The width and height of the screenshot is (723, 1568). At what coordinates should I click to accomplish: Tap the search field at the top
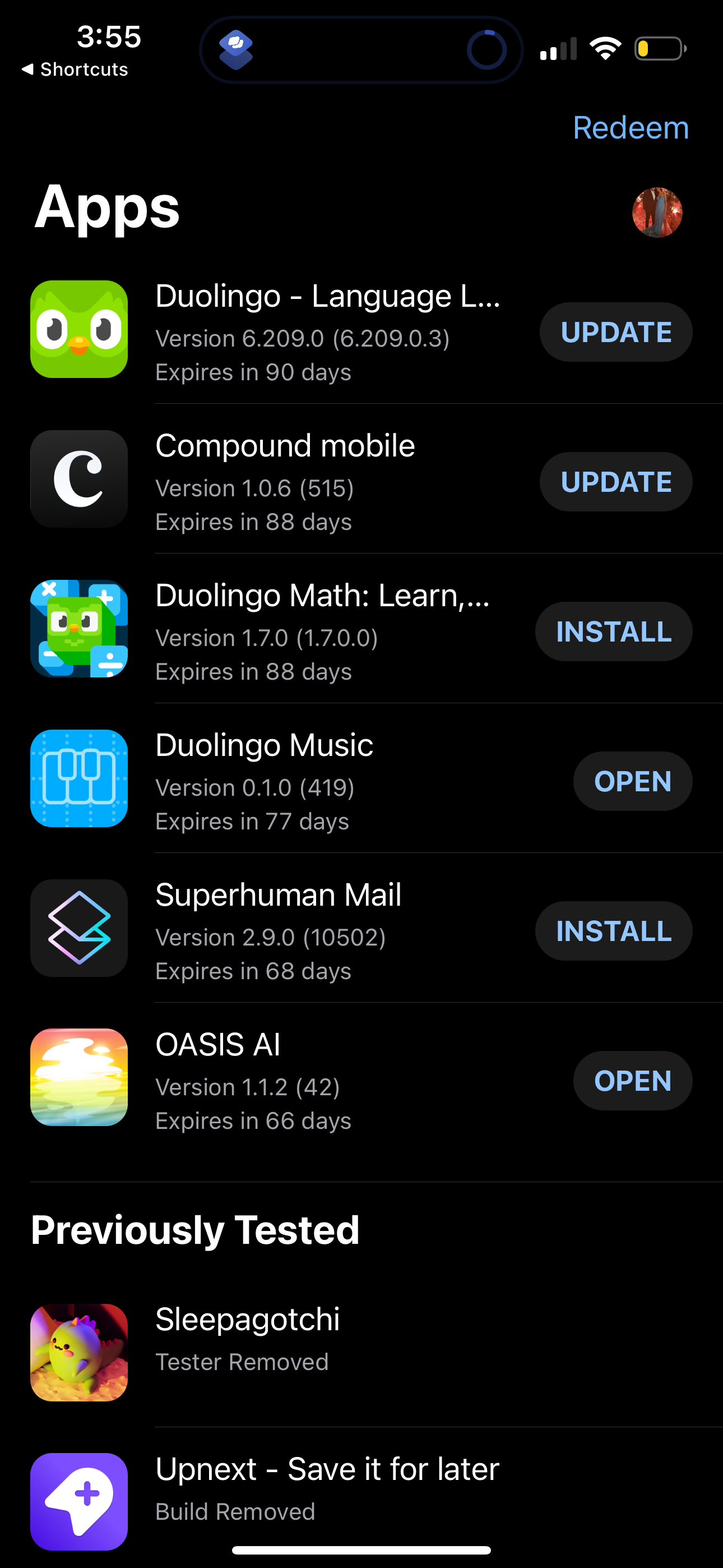click(361, 48)
